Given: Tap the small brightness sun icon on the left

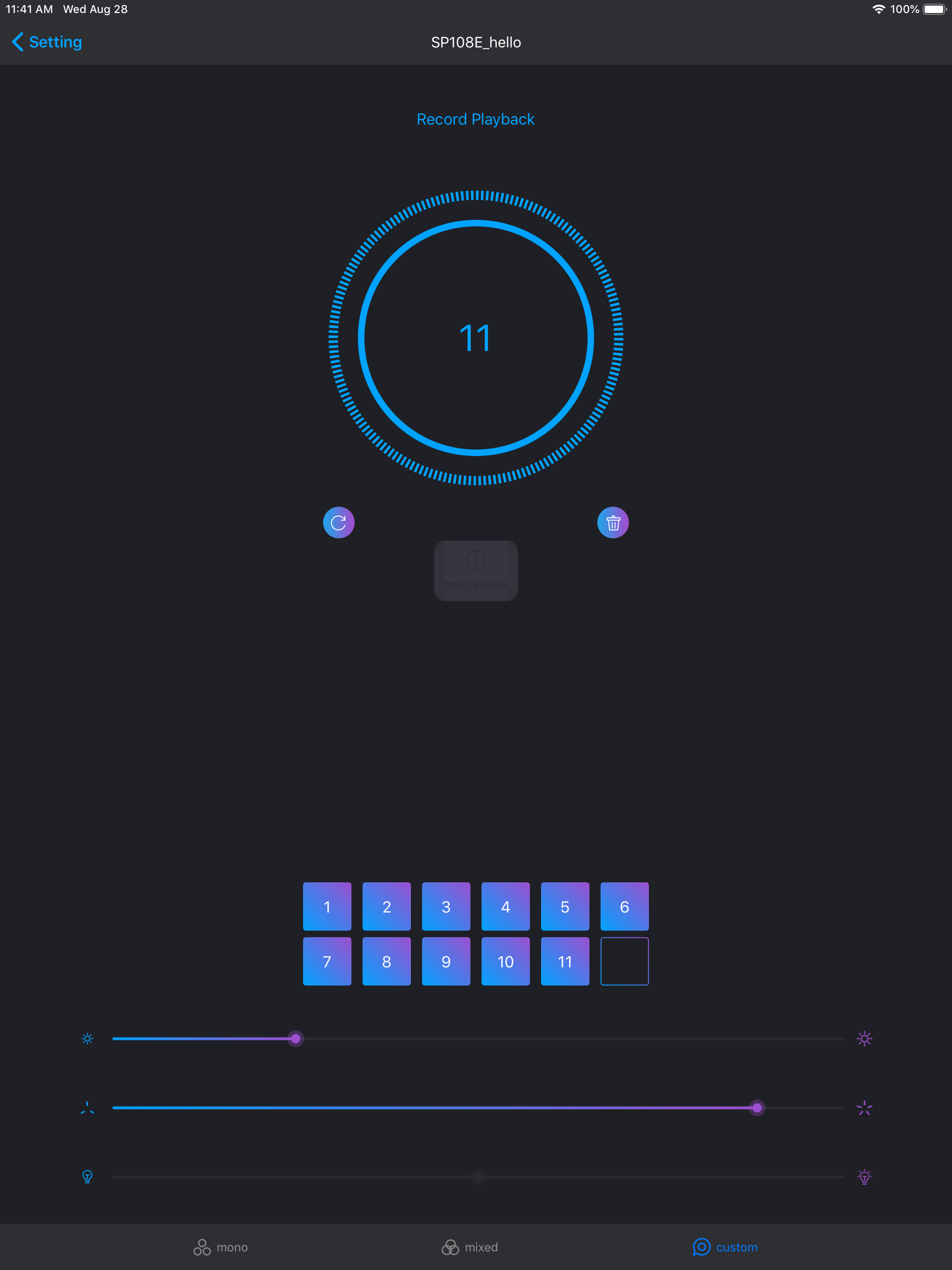Looking at the screenshot, I should pos(87,1038).
